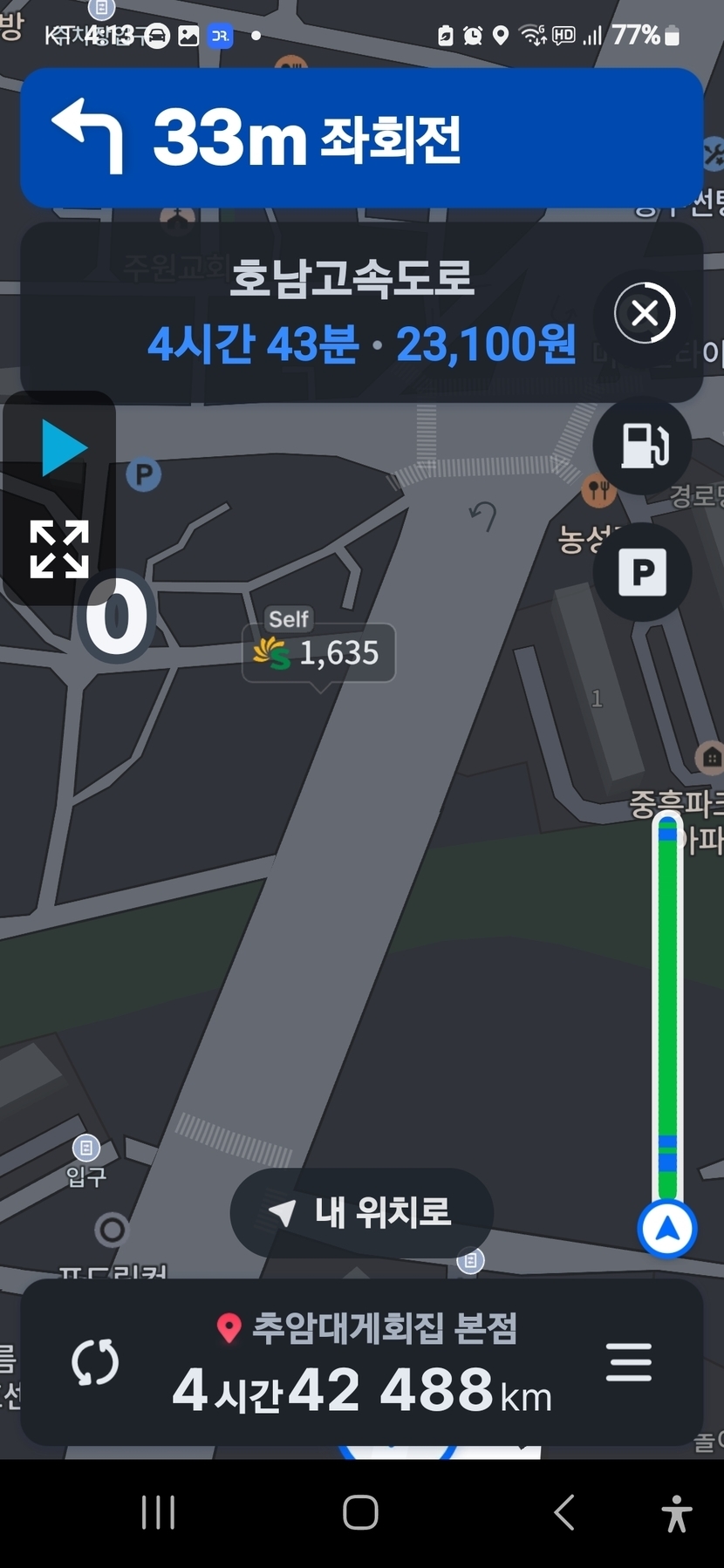Tap the blue play arrow button
This screenshot has width=724, height=1568.
64,448
